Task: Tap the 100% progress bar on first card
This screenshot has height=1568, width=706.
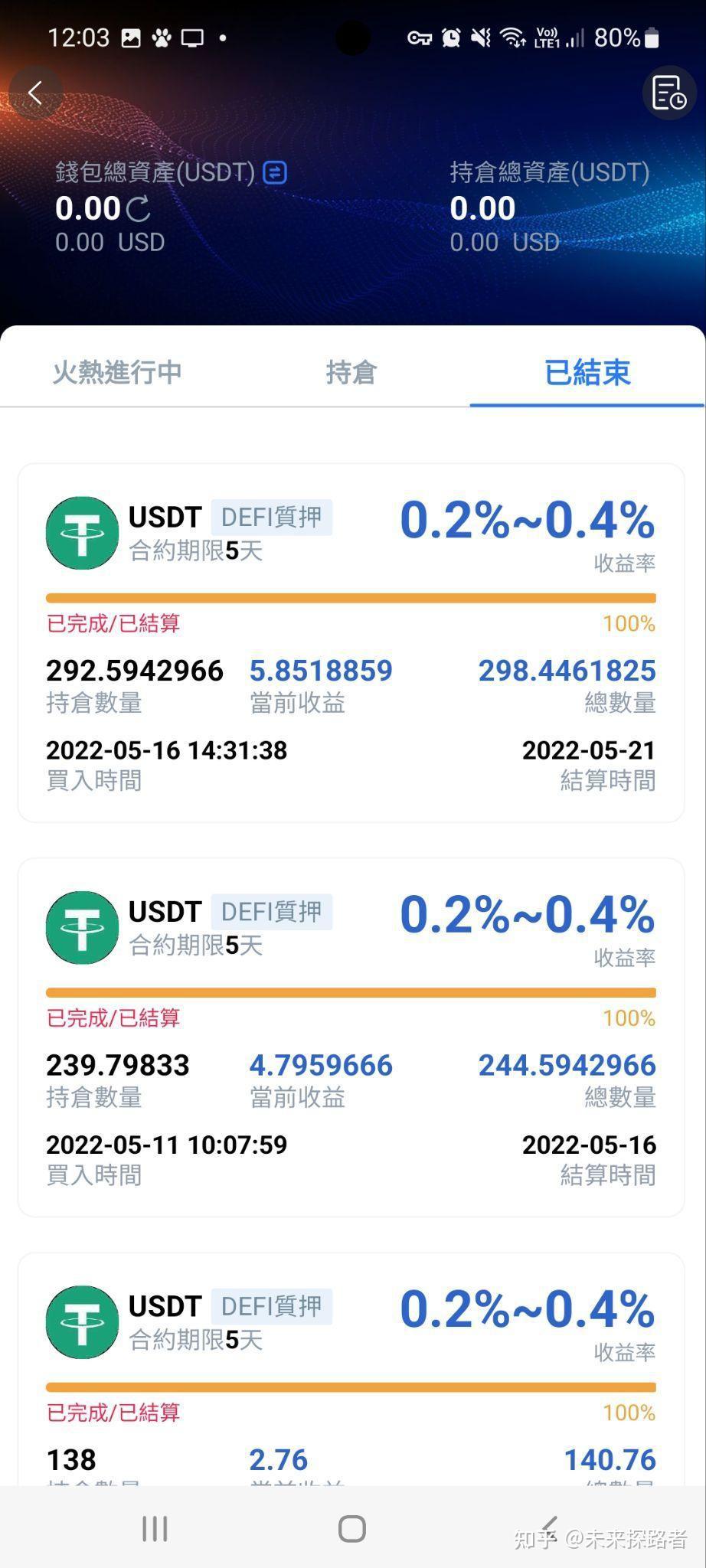Action: 352,595
